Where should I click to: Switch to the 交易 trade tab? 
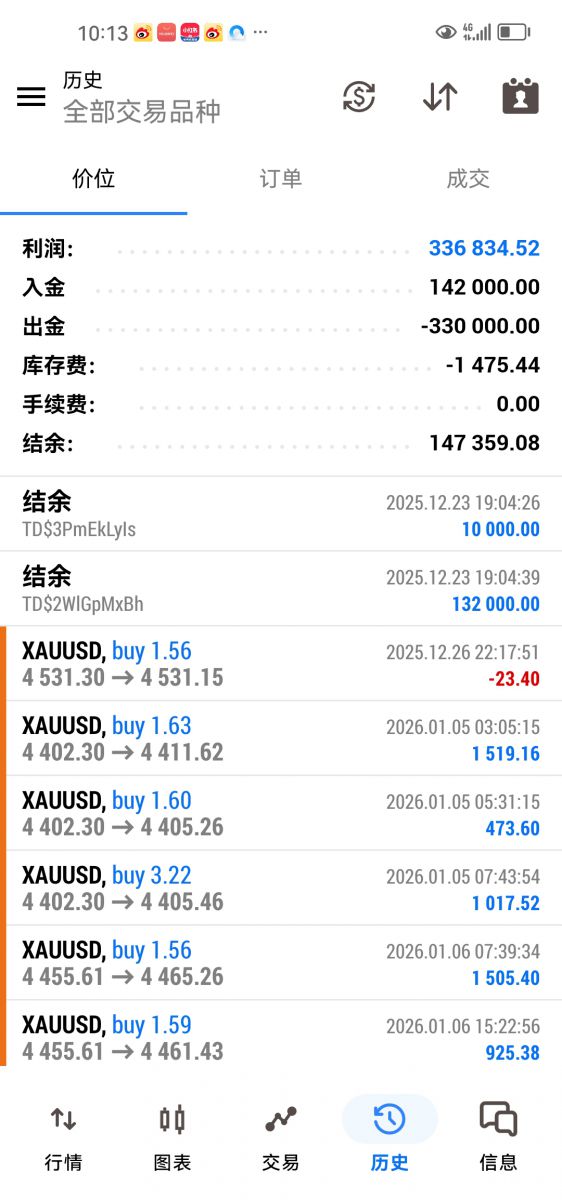click(281, 1137)
